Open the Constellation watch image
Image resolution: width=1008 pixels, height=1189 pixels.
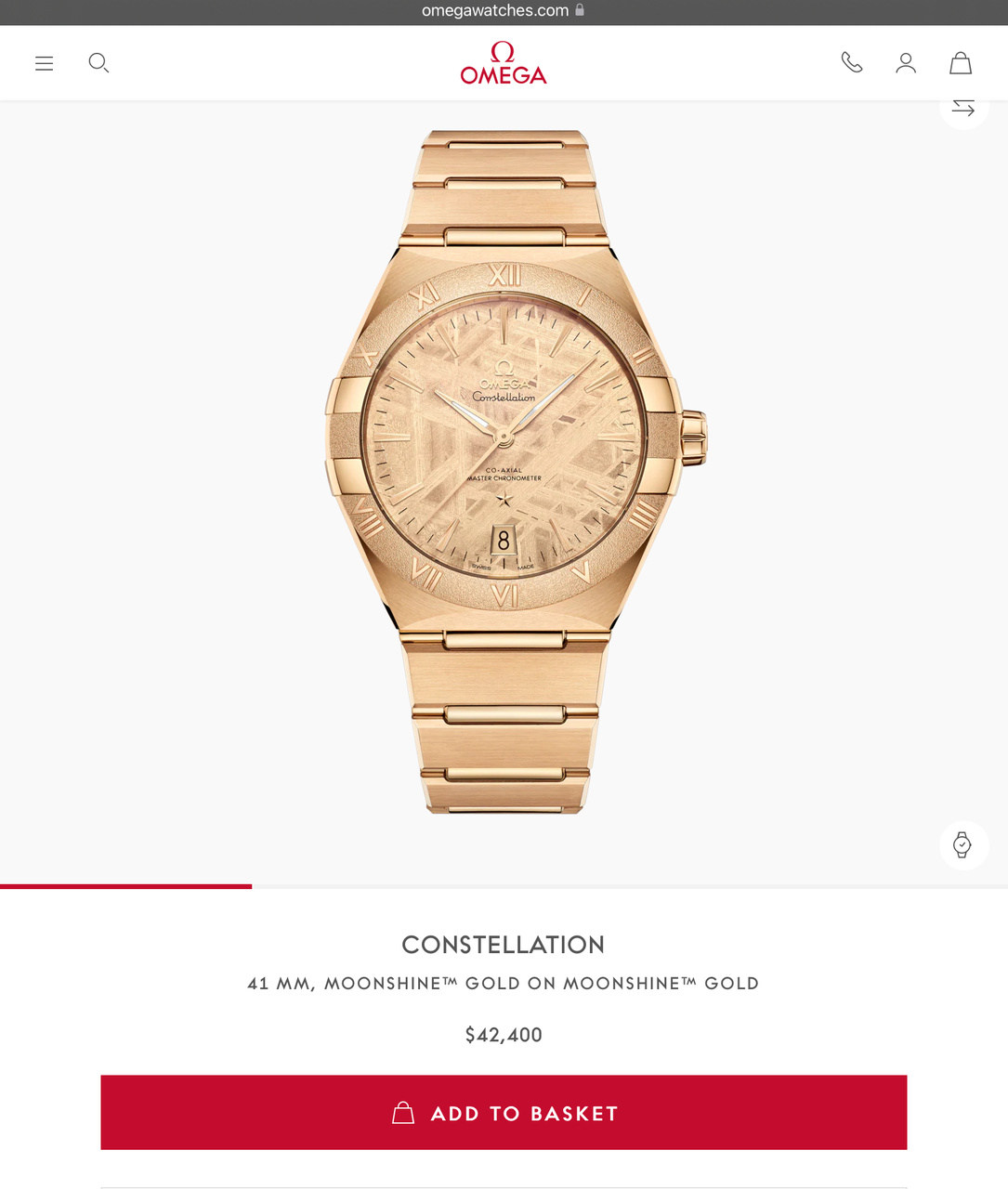coord(504,474)
